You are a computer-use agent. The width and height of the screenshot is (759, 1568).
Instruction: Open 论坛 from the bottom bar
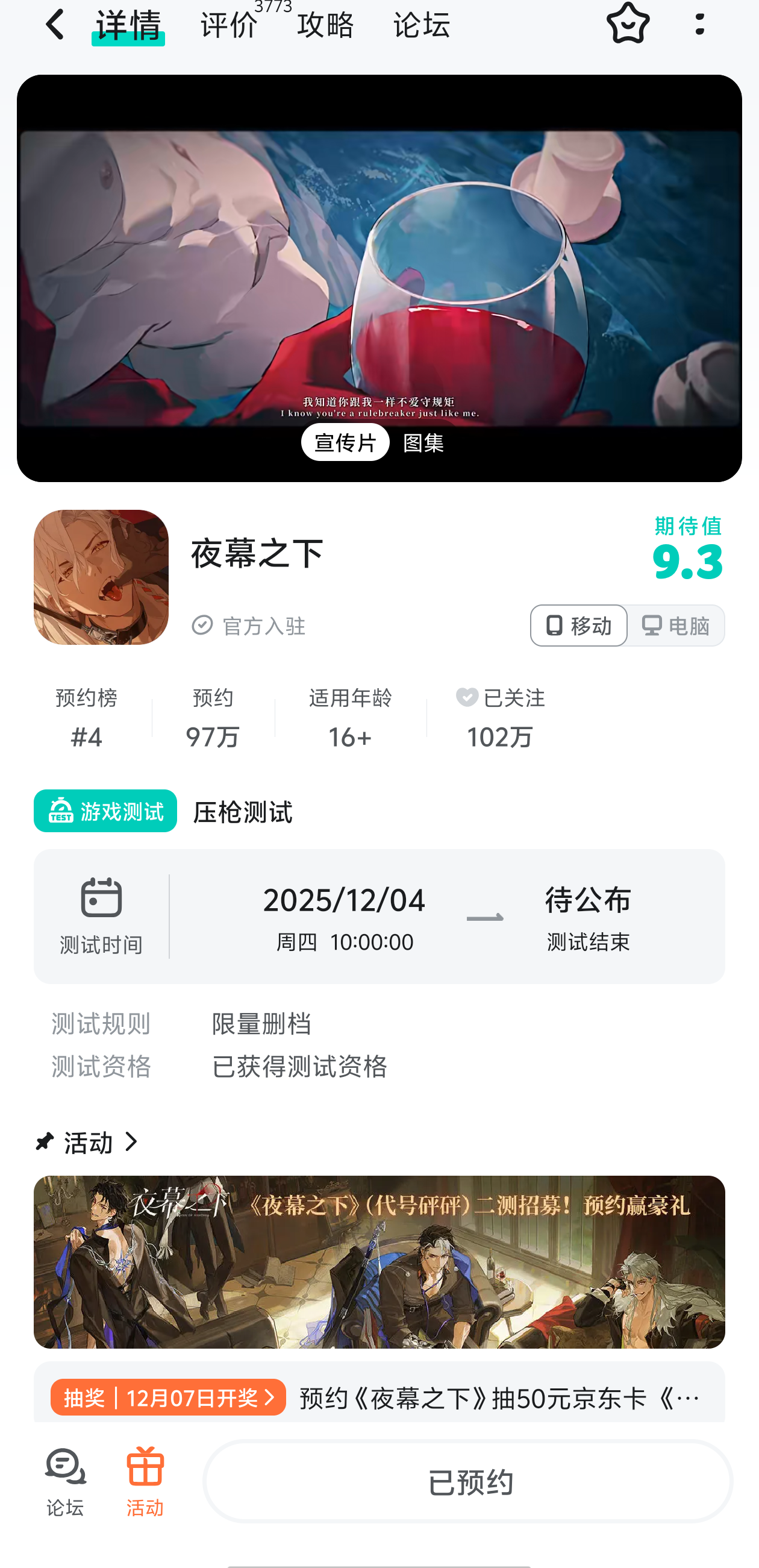[x=65, y=1481]
